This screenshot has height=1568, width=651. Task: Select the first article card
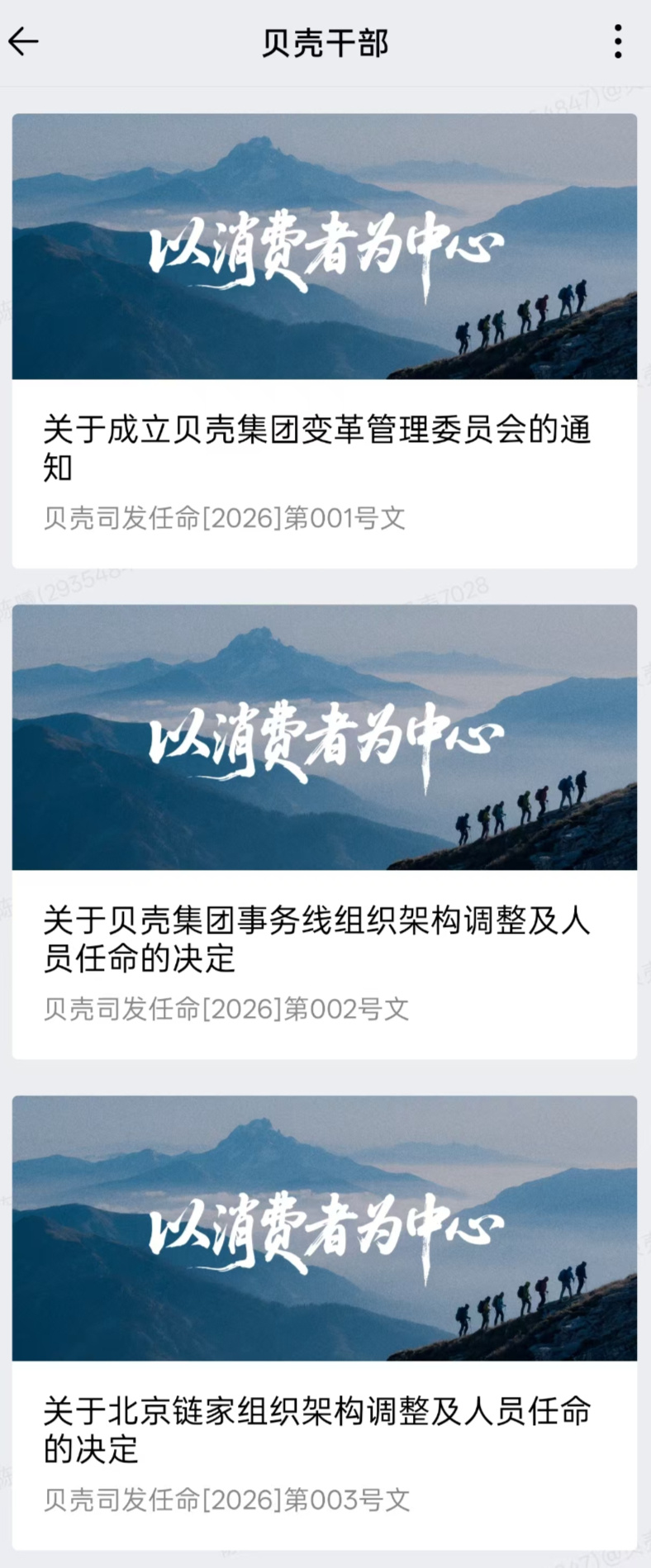point(325,339)
